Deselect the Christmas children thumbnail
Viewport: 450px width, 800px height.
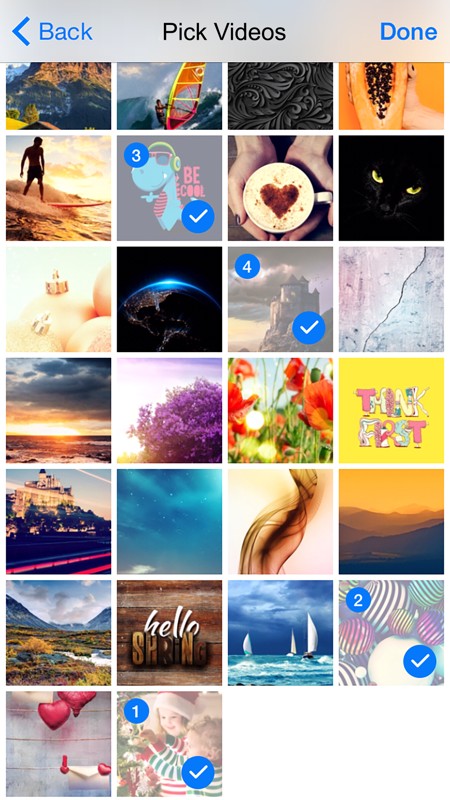(169, 744)
